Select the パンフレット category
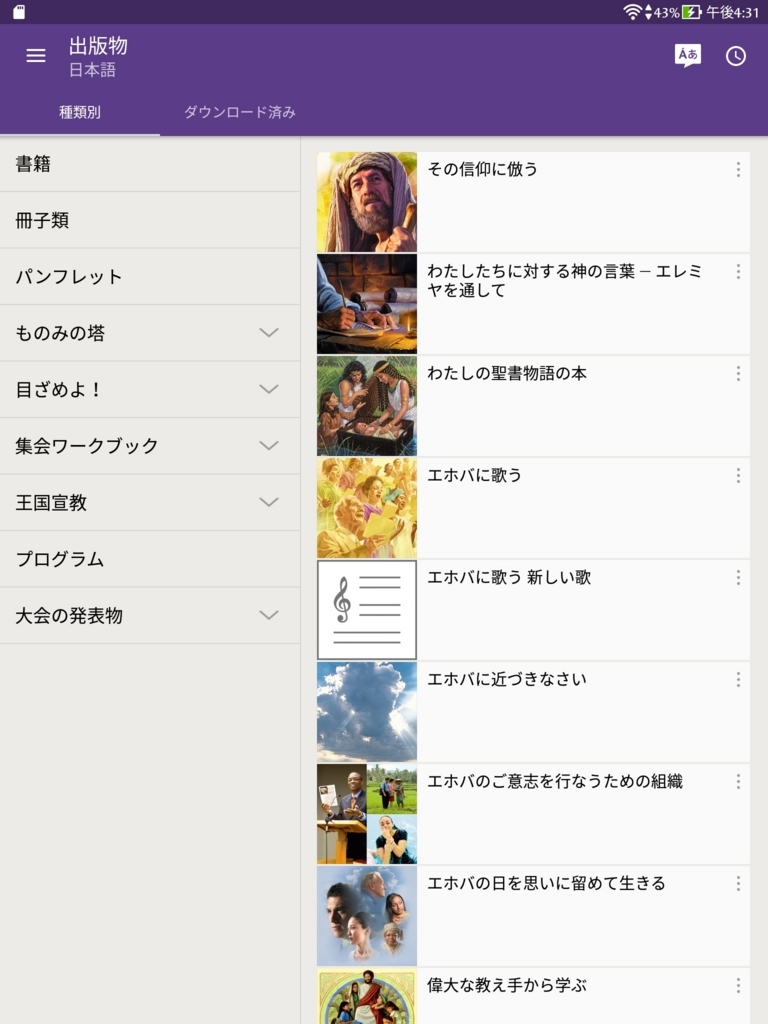This screenshot has height=1024, width=768. pyautogui.click(x=150, y=277)
